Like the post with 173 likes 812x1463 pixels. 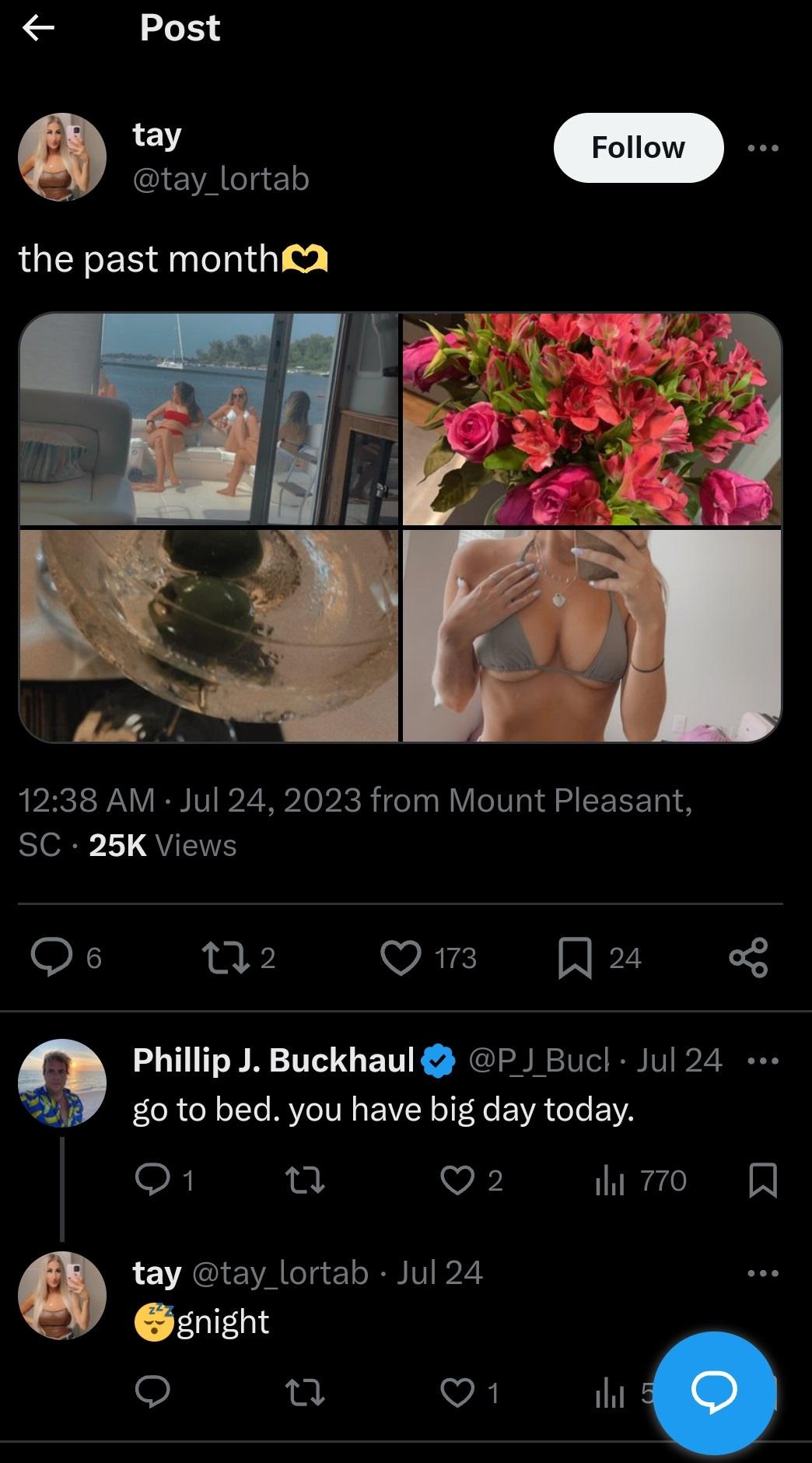click(401, 957)
